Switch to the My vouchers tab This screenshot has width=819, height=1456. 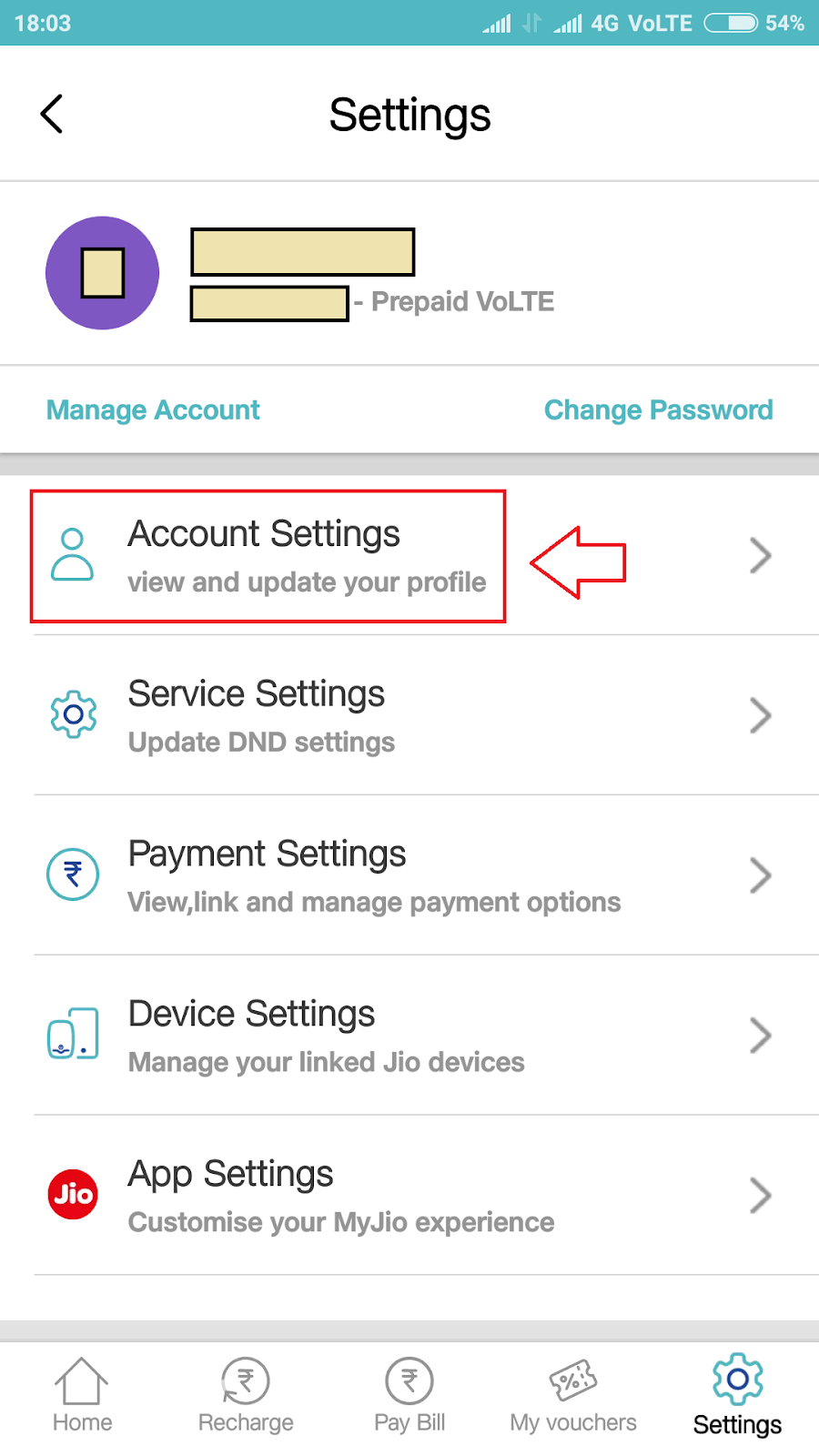click(x=573, y=1395)
